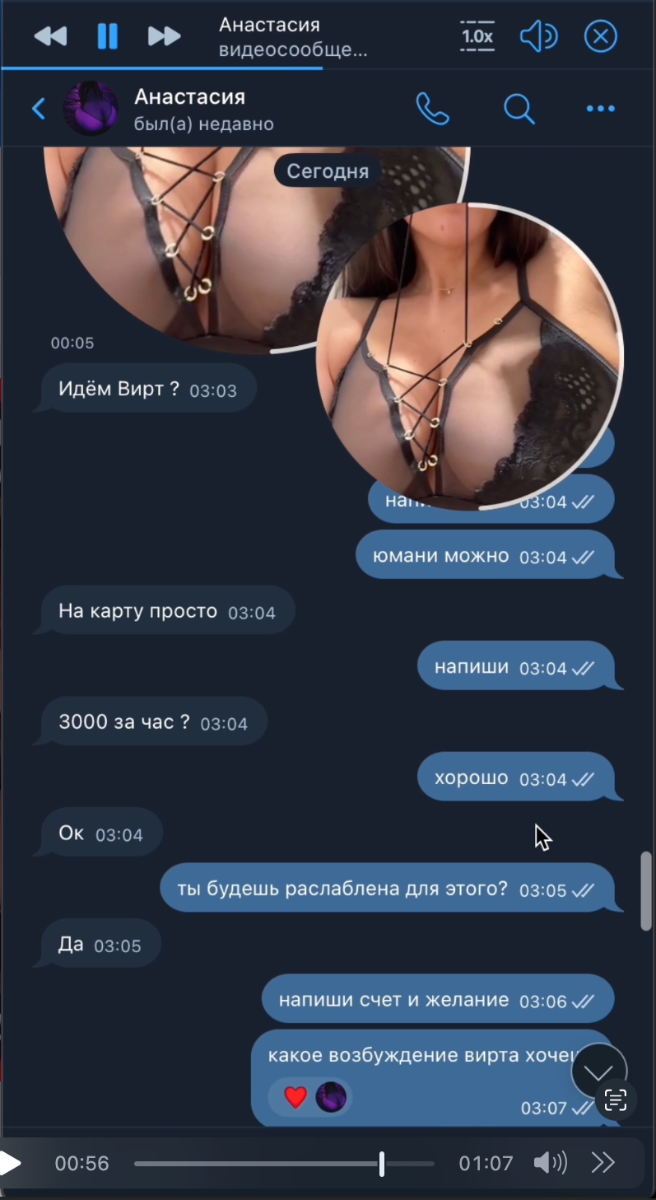Go back to the chat list
This screenshot has width=656, height=1200.
tap(39, 109)
